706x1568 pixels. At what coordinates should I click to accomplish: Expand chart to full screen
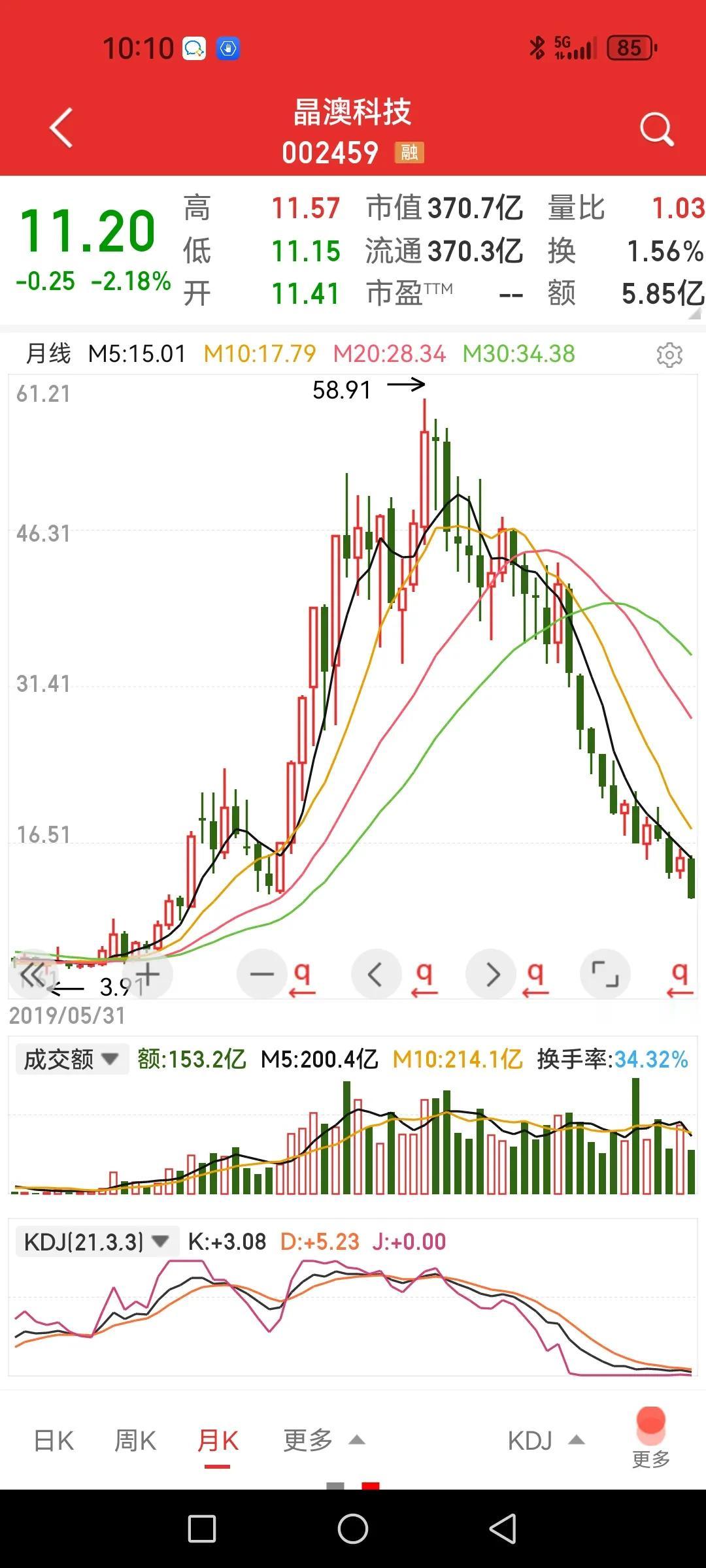(x=605, y=975)
